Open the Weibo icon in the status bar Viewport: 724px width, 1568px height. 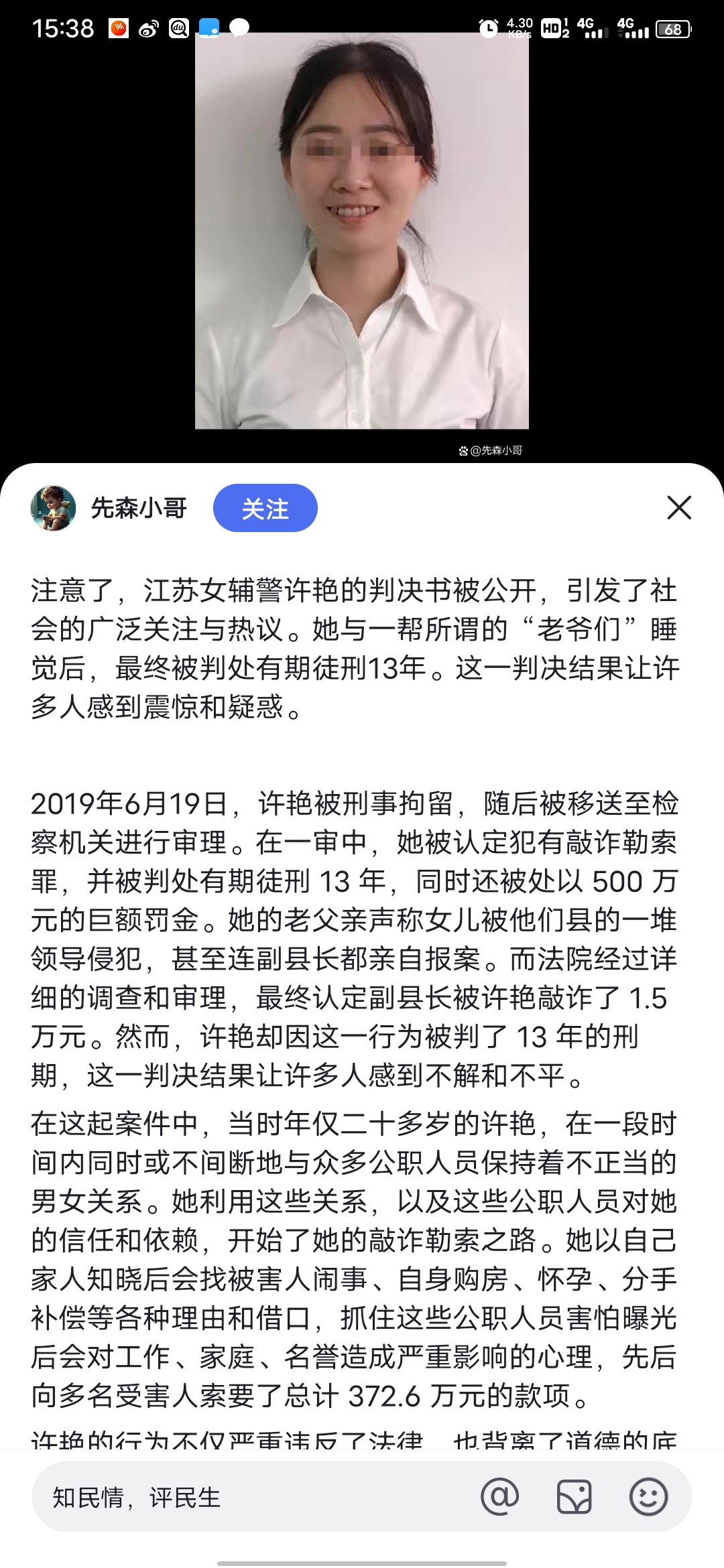[149, 28]
